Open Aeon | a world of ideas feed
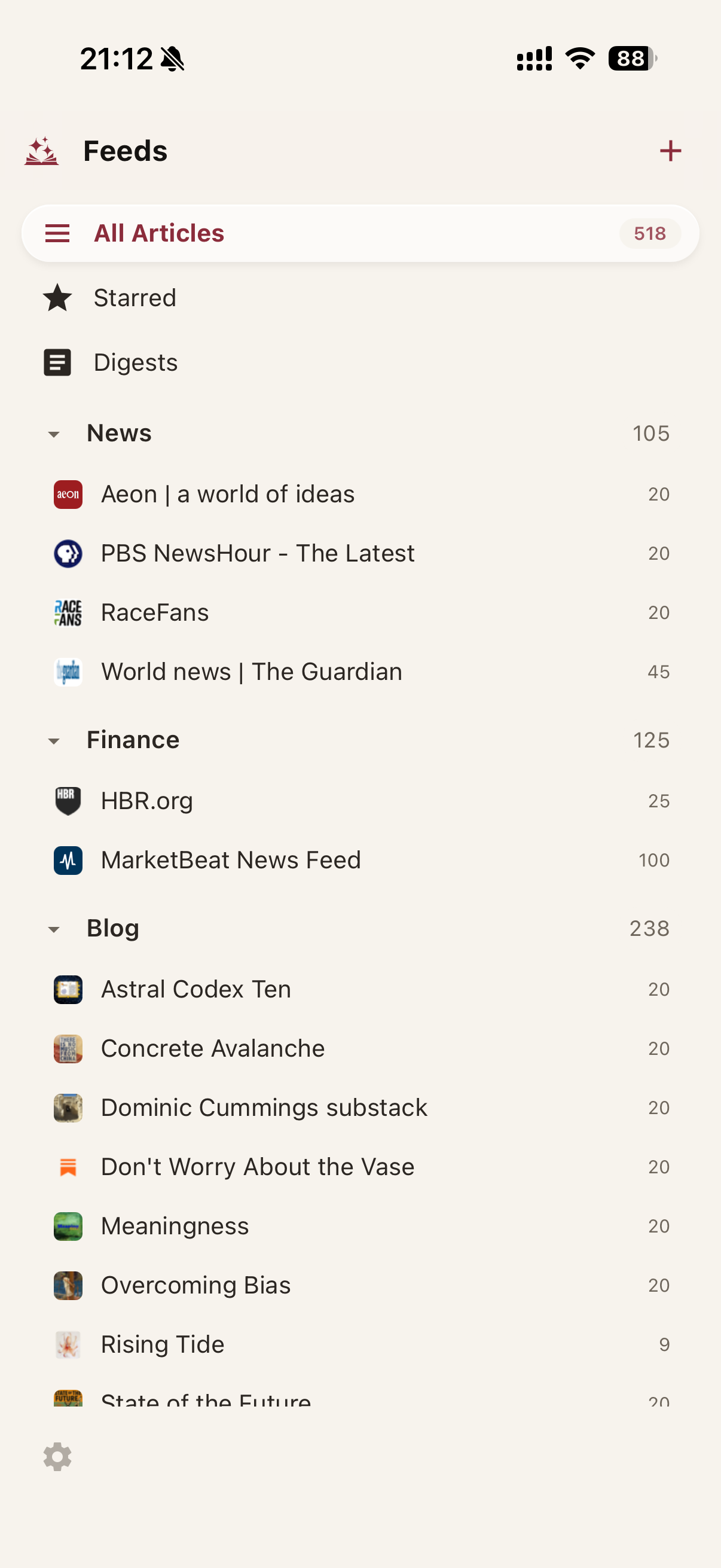 click(x=360, y=493)
